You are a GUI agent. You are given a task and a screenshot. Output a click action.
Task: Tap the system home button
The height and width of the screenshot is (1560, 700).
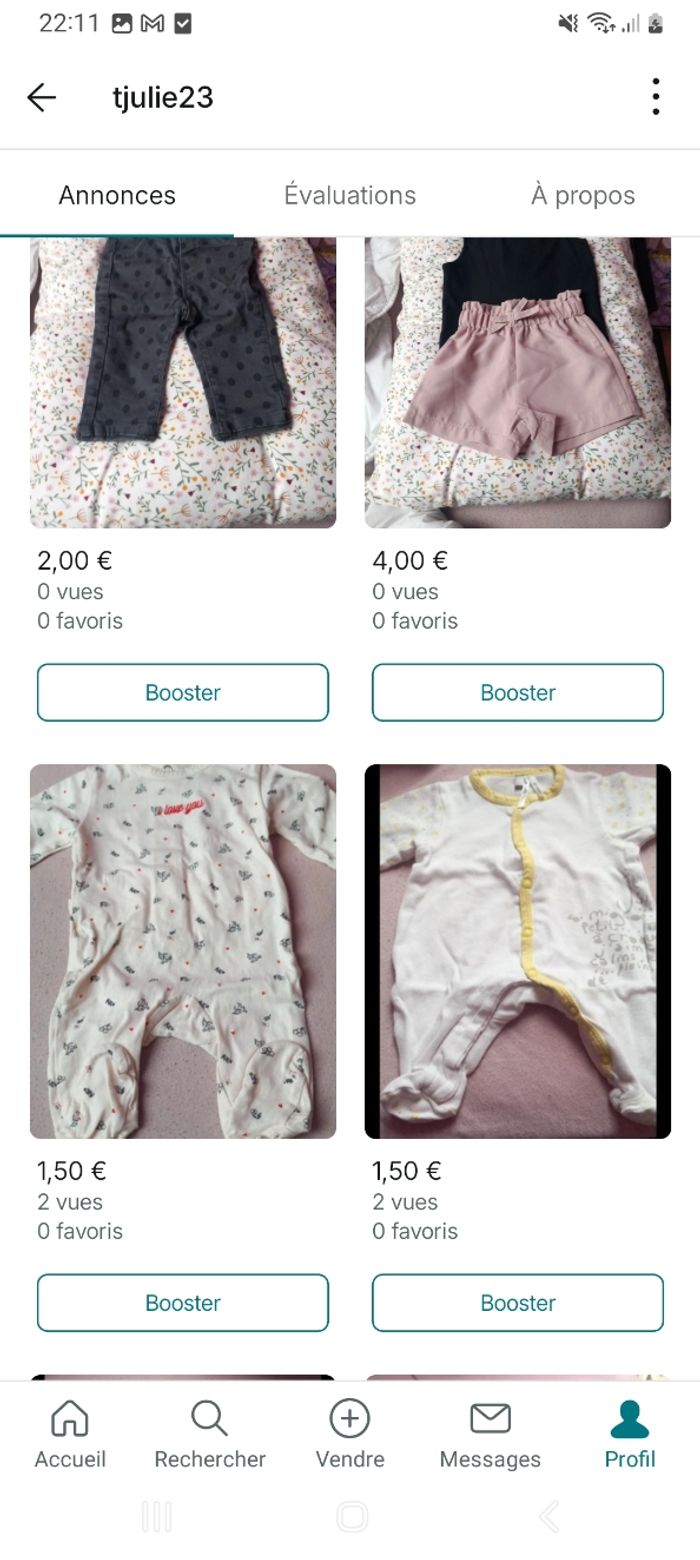(x=352, y=1517)
